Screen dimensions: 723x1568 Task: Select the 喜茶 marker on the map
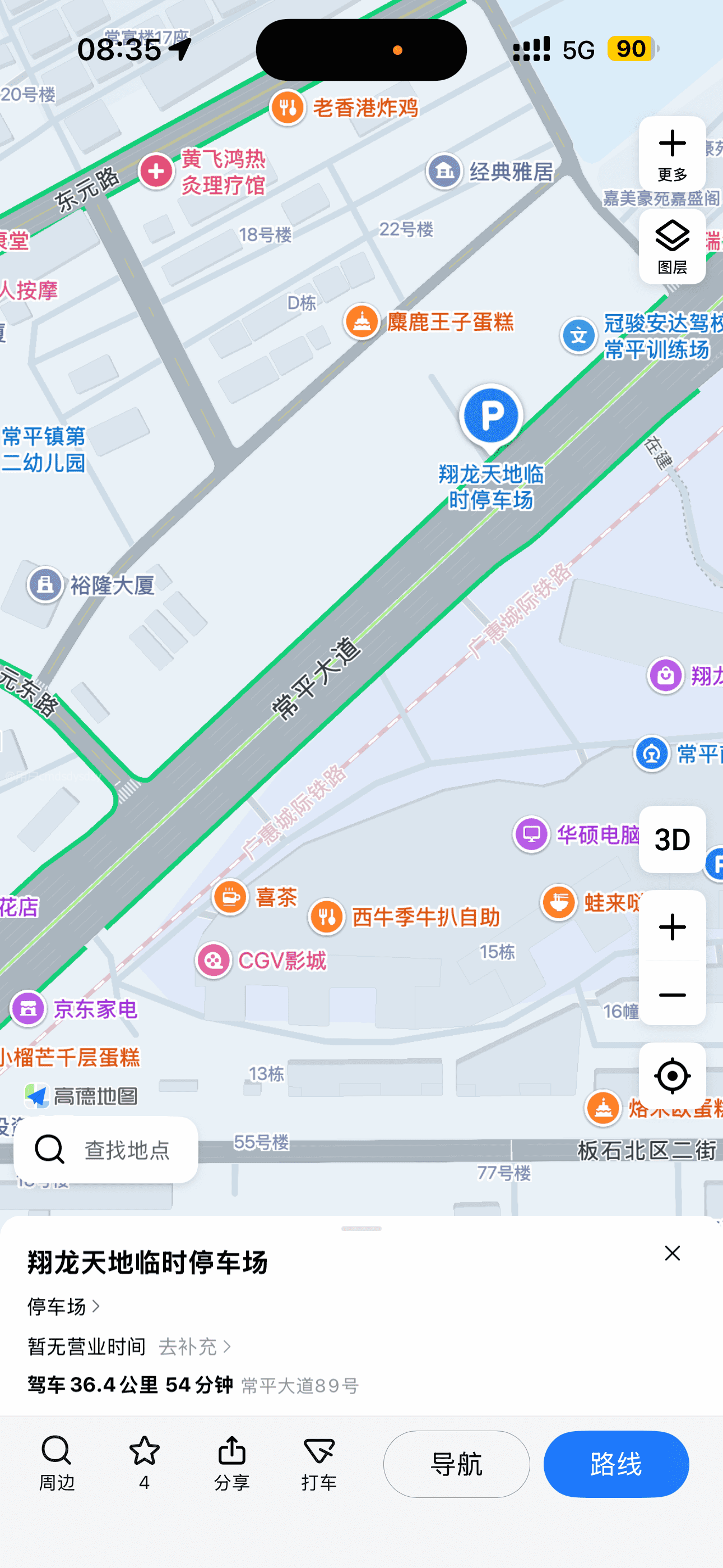pyautogui.click(x=231, y=897)
